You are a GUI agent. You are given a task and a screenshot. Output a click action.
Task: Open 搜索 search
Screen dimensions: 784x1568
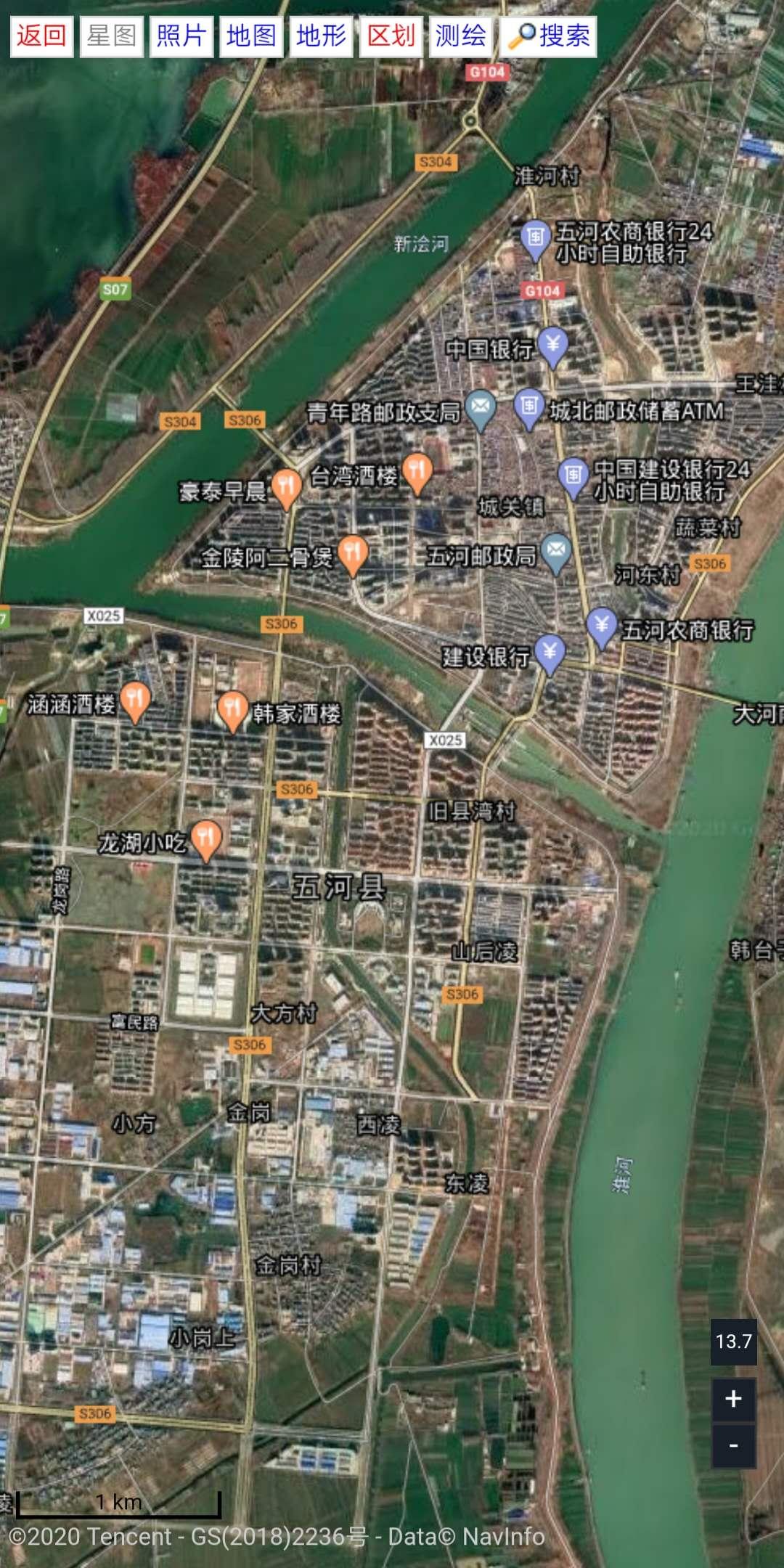point(548,36)
